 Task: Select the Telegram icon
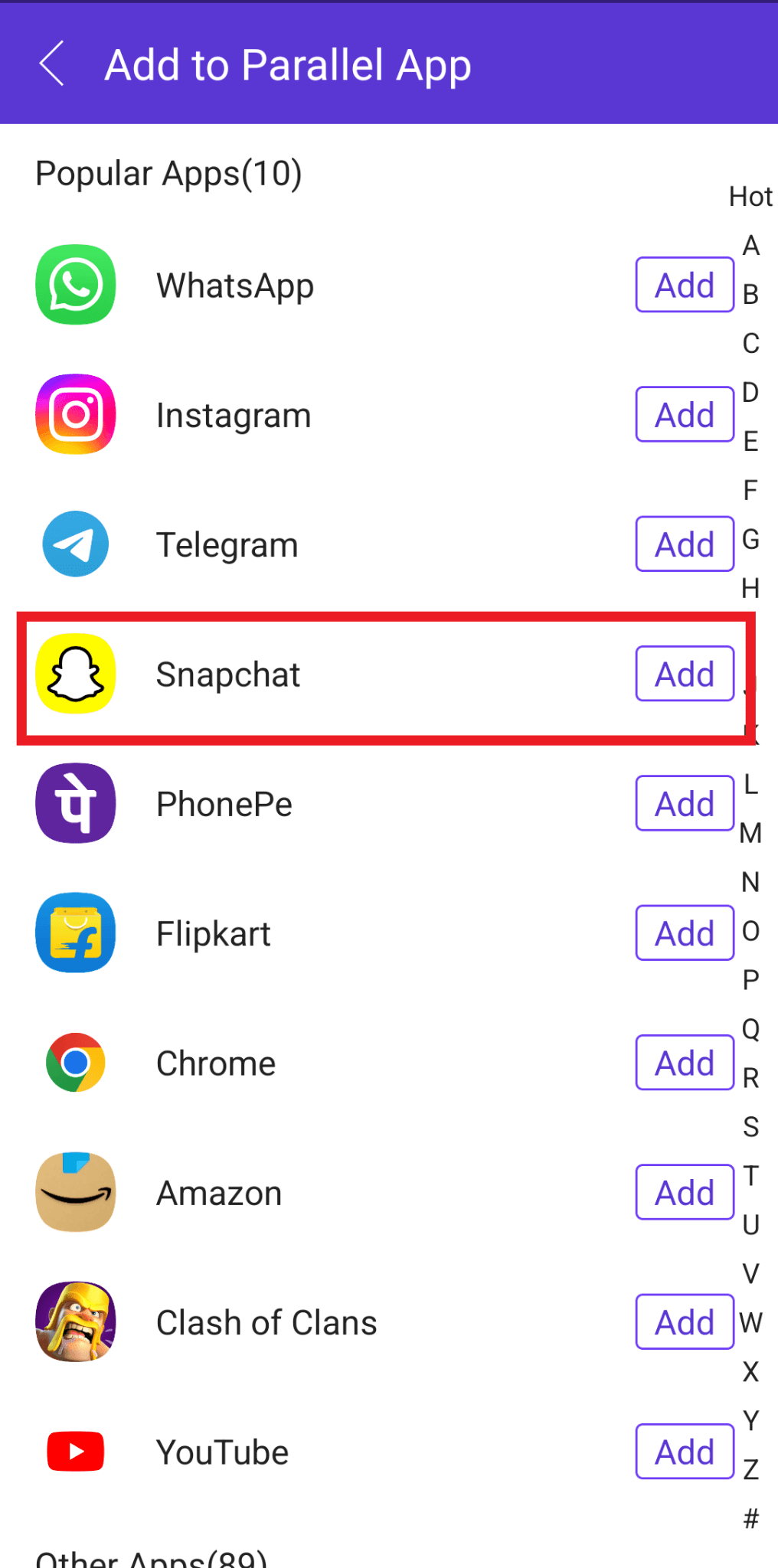point(75,544)
